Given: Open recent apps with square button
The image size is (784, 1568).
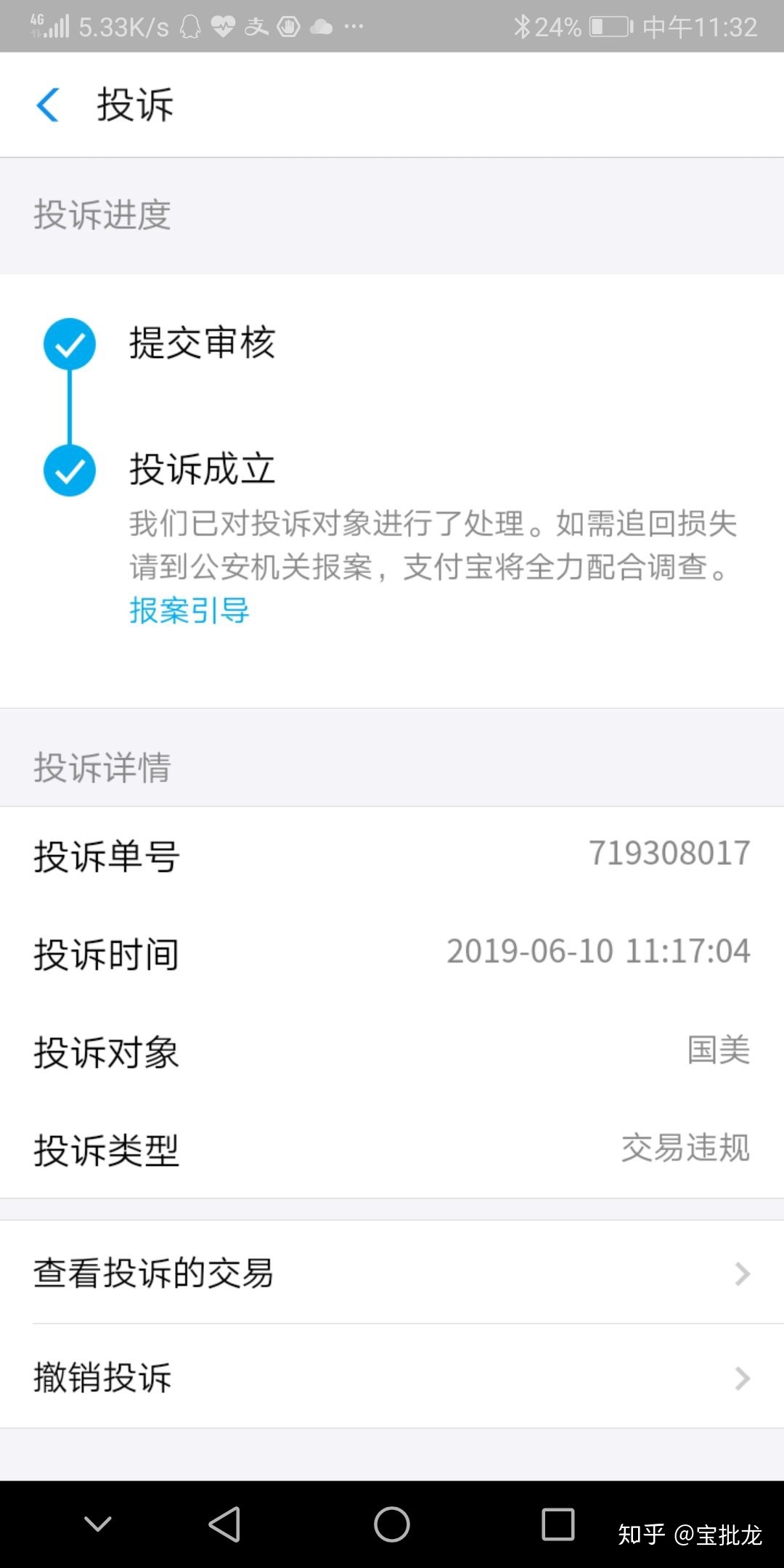Looking at the screenshot, I should coord(558,1524).
